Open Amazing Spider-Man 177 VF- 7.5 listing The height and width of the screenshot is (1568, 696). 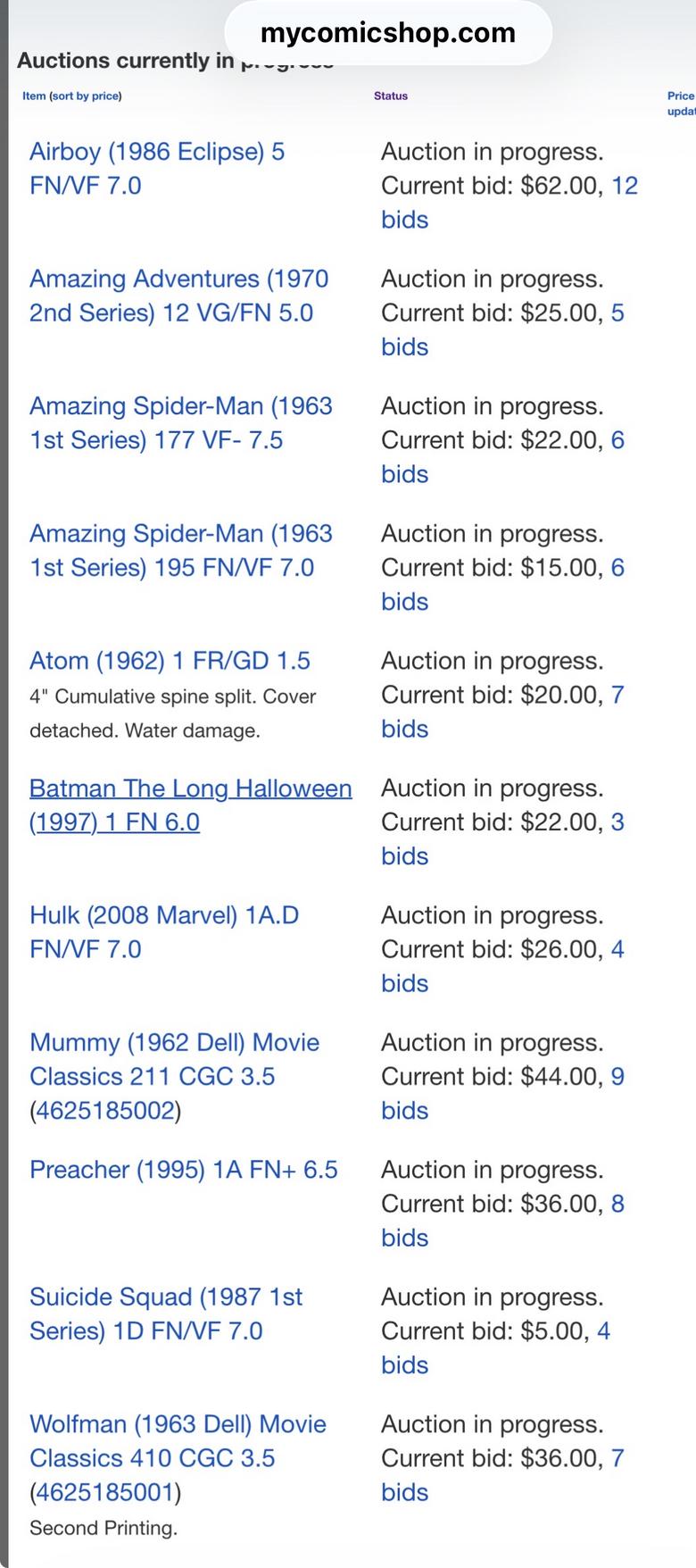(180, 406)
